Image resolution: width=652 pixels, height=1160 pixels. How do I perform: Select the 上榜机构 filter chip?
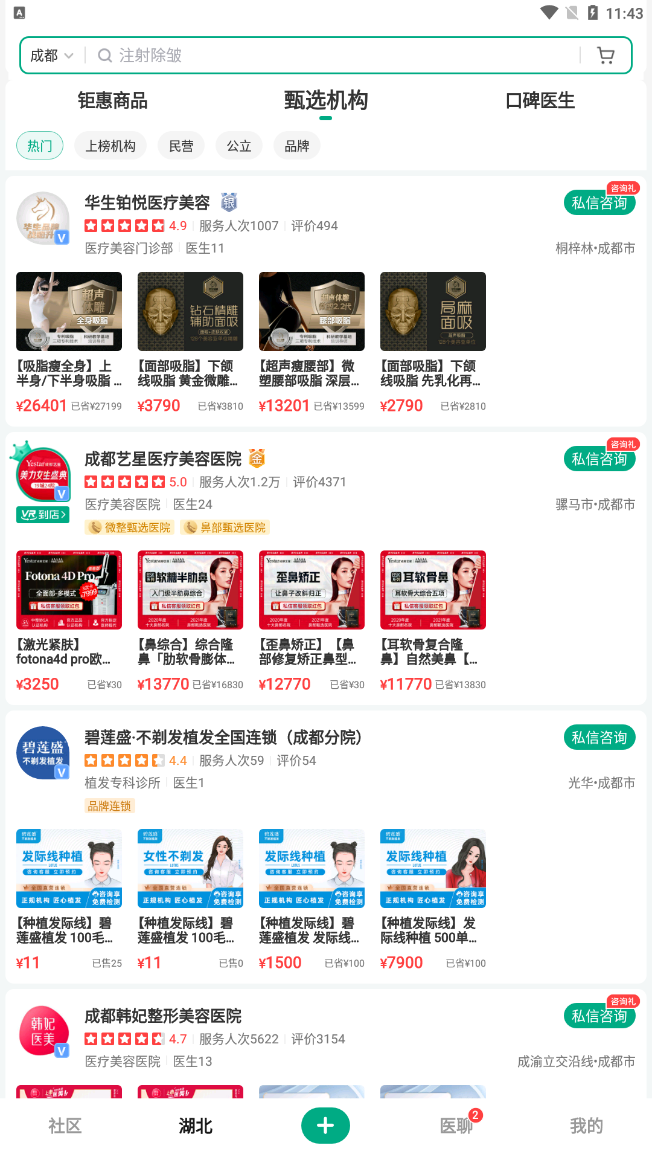pyautogui.click(x=110, y=146)
